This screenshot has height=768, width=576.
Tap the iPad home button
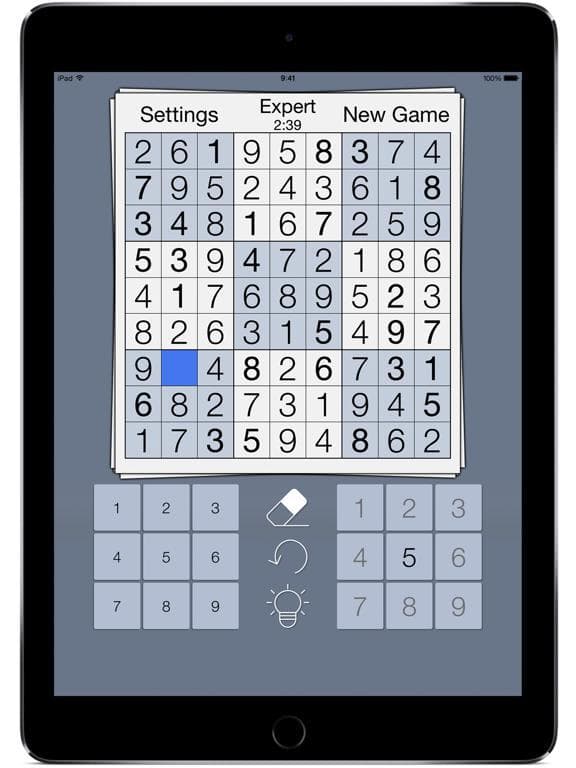(x=288, y=732)
